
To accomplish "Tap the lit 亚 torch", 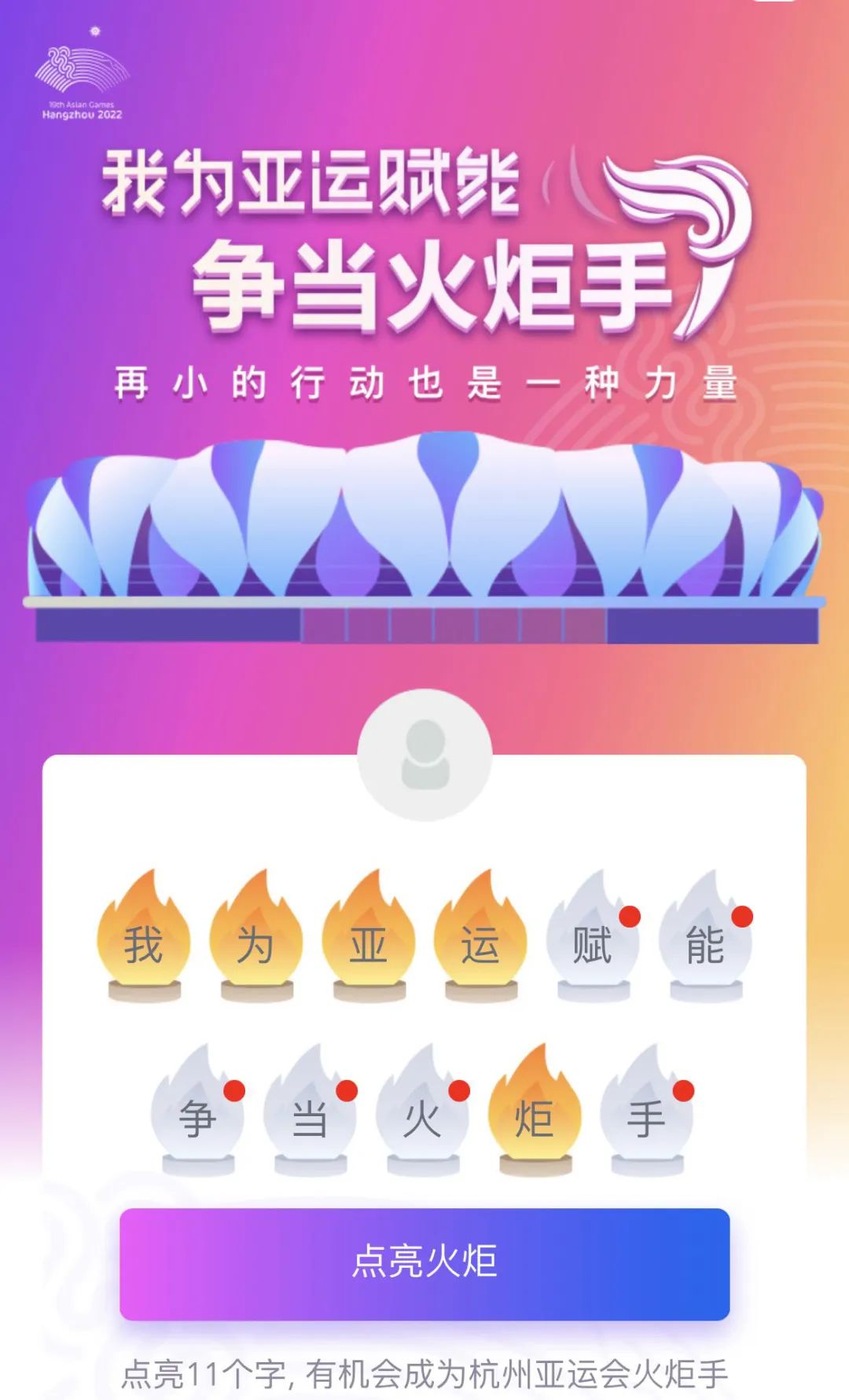I will 368,939.
